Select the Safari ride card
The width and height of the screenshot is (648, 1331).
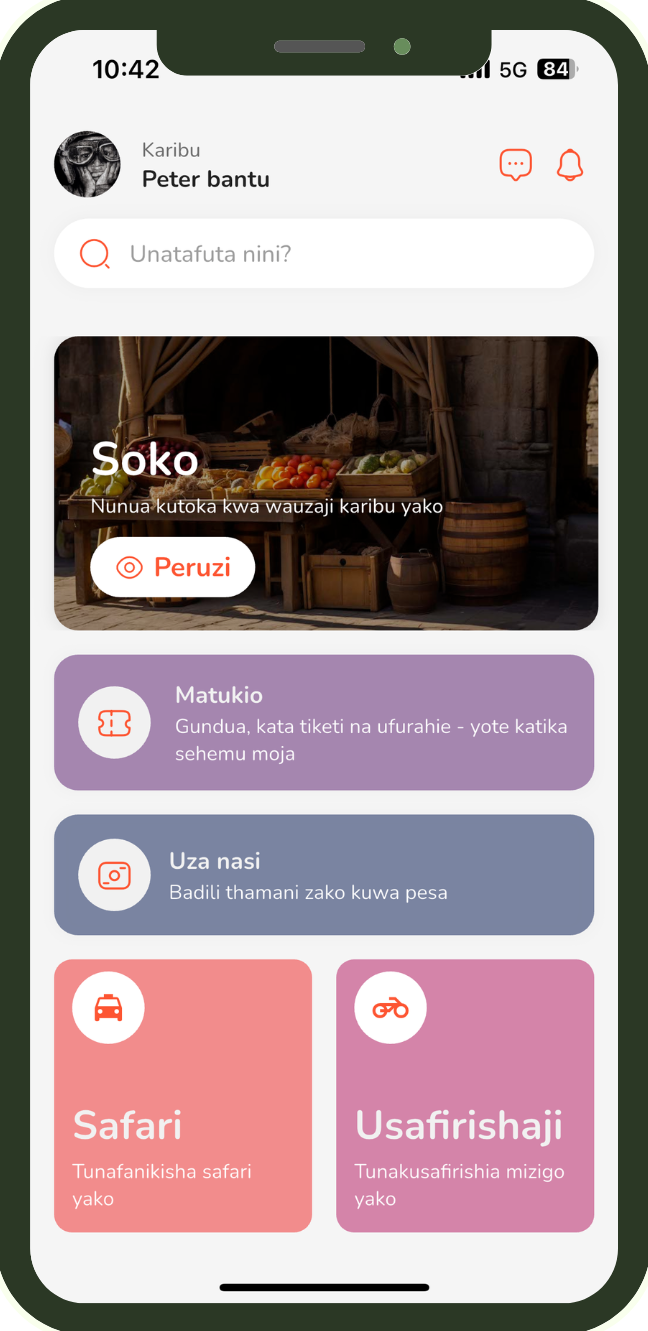coord(183,1096)
